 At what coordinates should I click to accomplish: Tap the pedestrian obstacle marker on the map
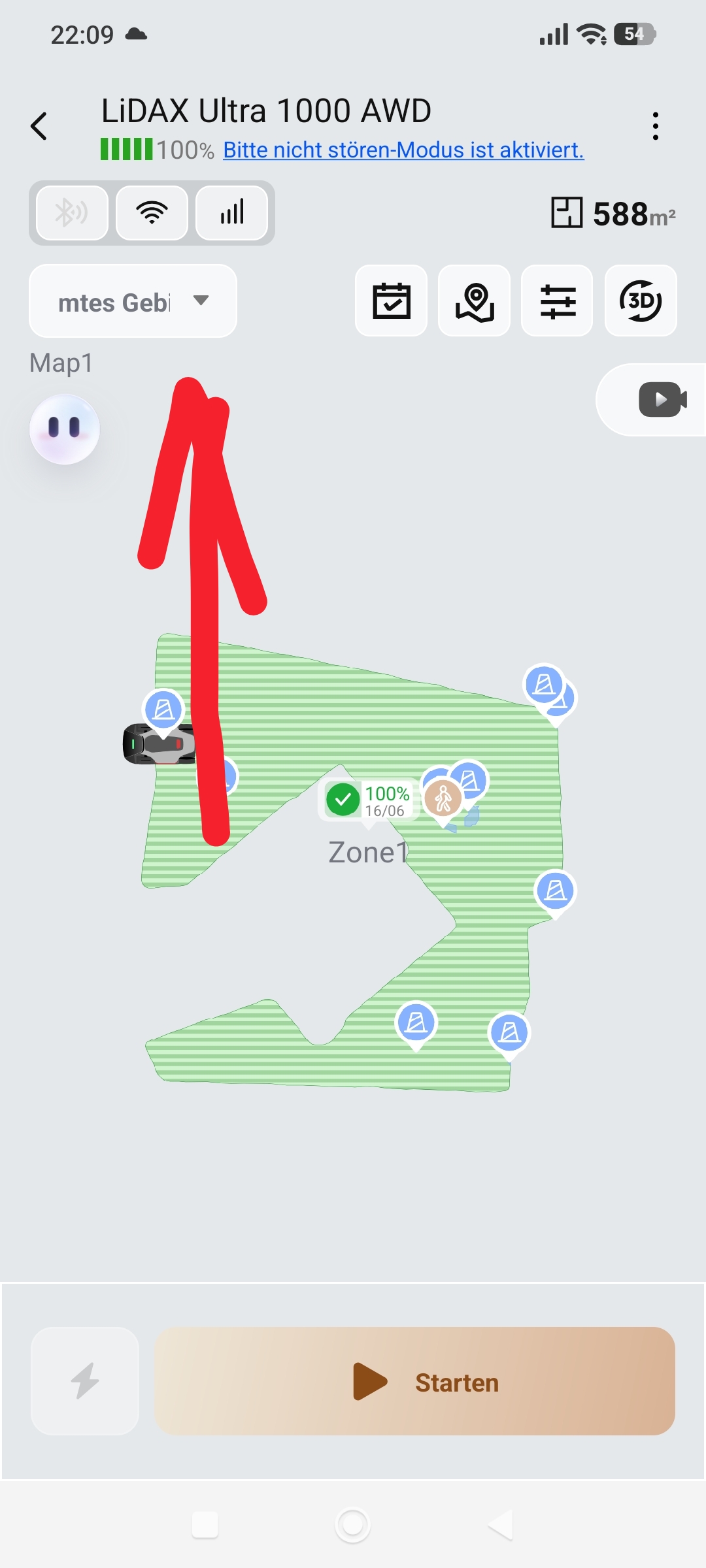[x=443, y=798]
